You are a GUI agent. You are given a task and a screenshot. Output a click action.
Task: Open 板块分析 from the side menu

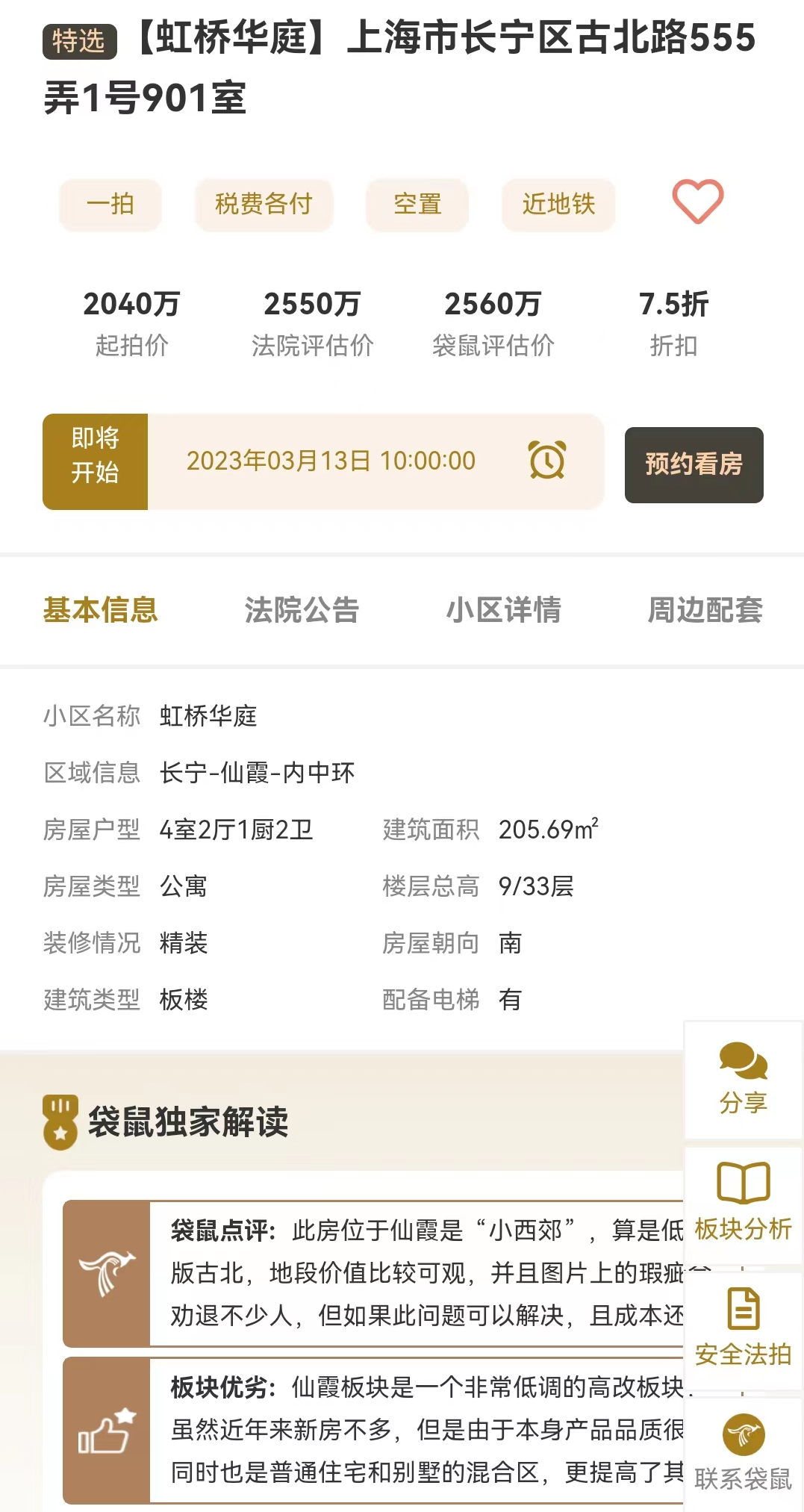coord(743,1202)
